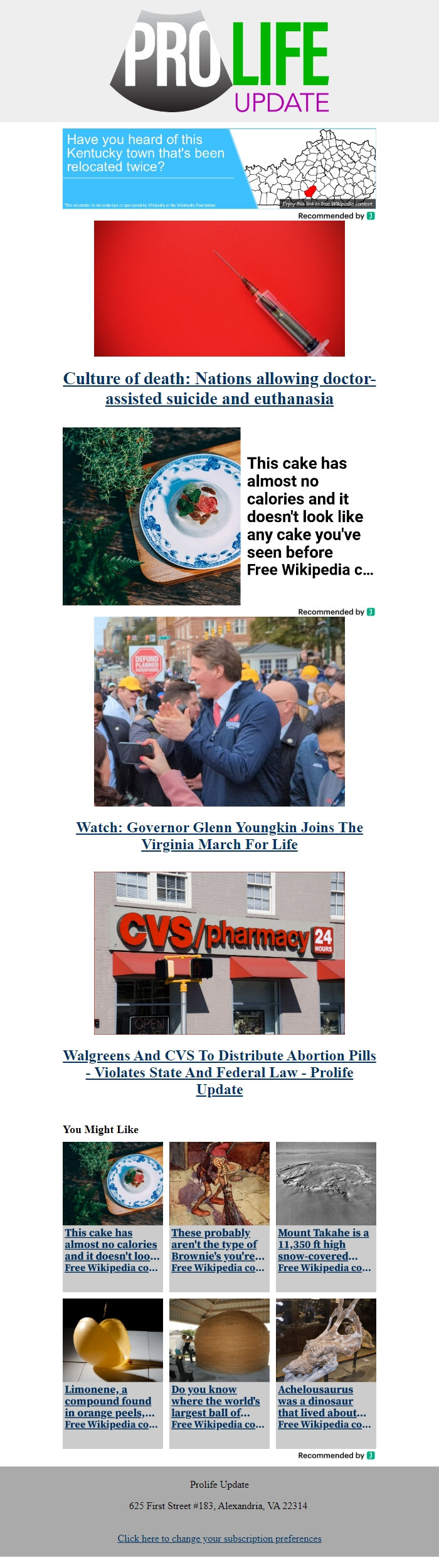Screen dimensions: 439x1568
Task: Open the cake tile under You Might Like
Action: coord(112,1215)
